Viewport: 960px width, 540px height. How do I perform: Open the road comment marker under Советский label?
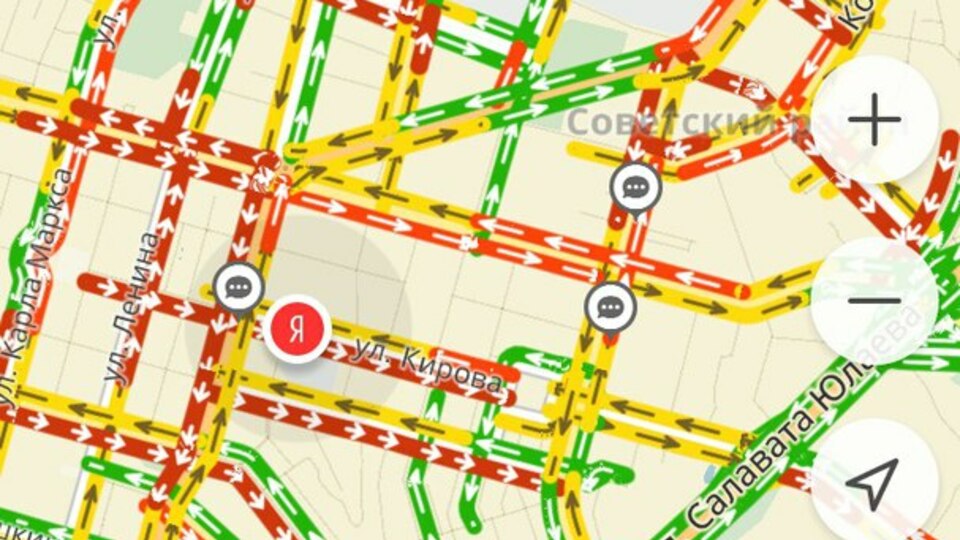636,186
